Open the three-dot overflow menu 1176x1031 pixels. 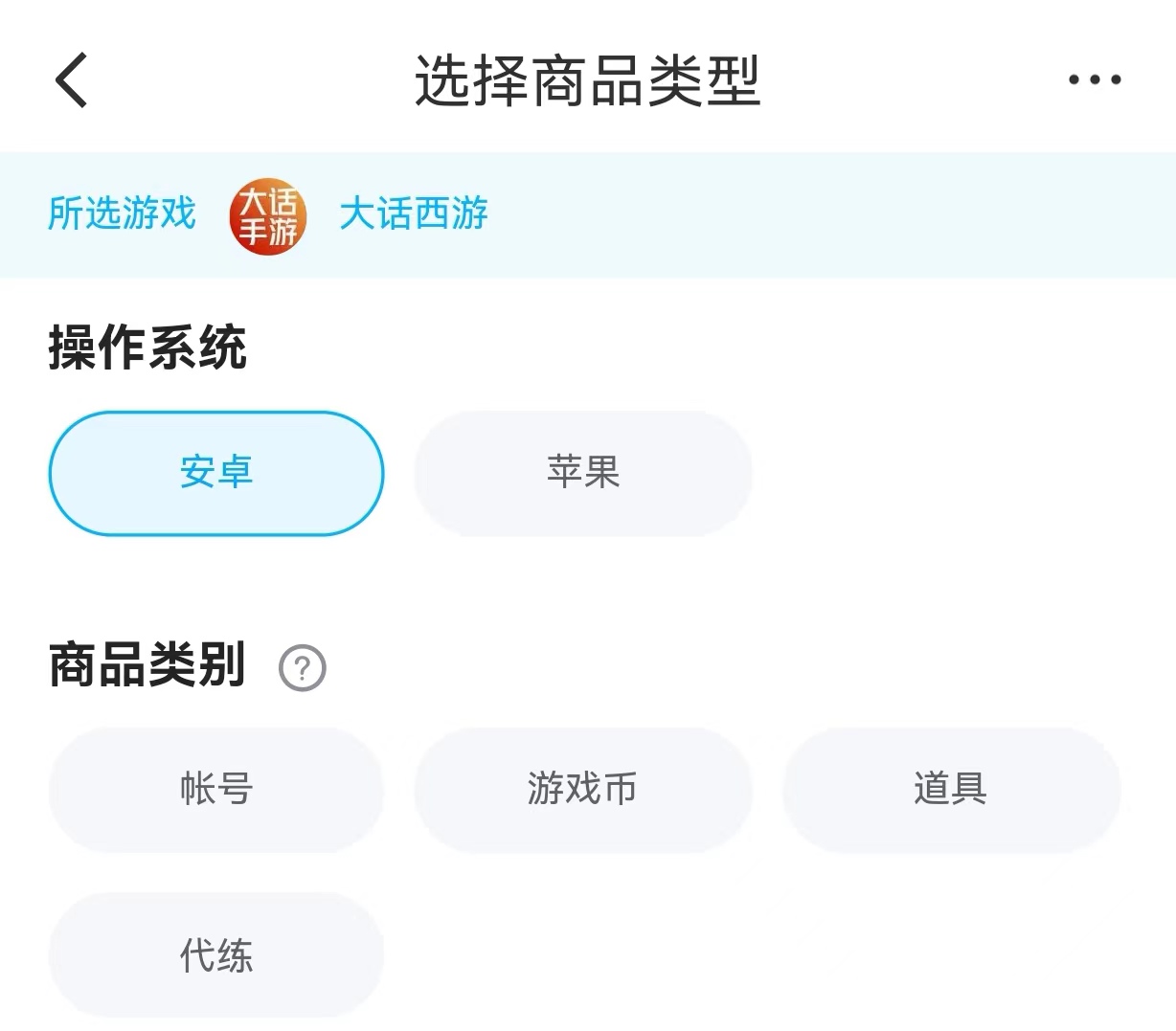click(1095, 79)
